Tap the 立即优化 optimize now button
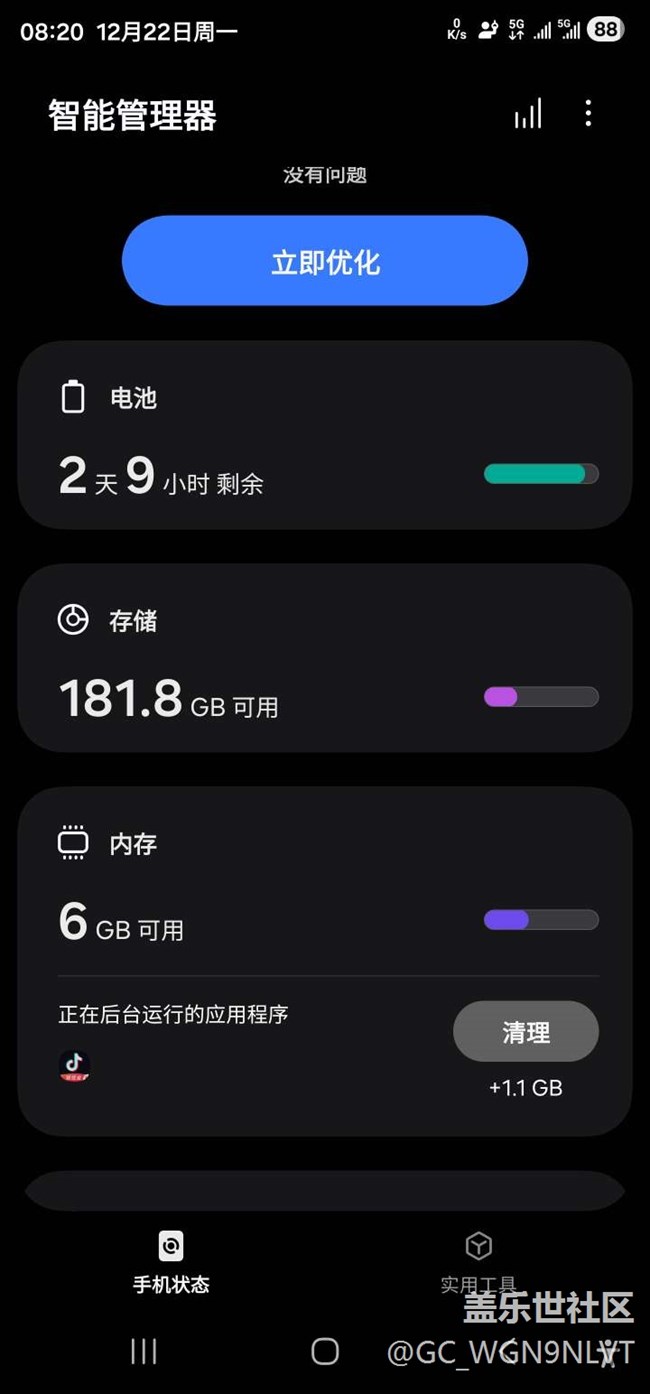The image size is (650, 1394). point(325,261)
